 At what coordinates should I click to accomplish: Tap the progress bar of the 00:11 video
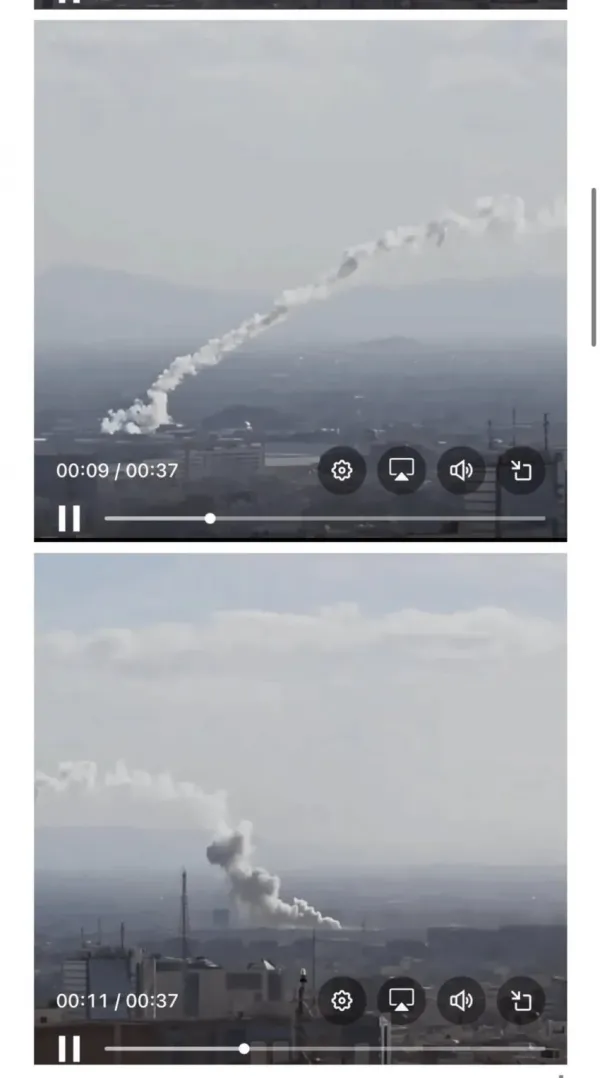click(325, 1048)
